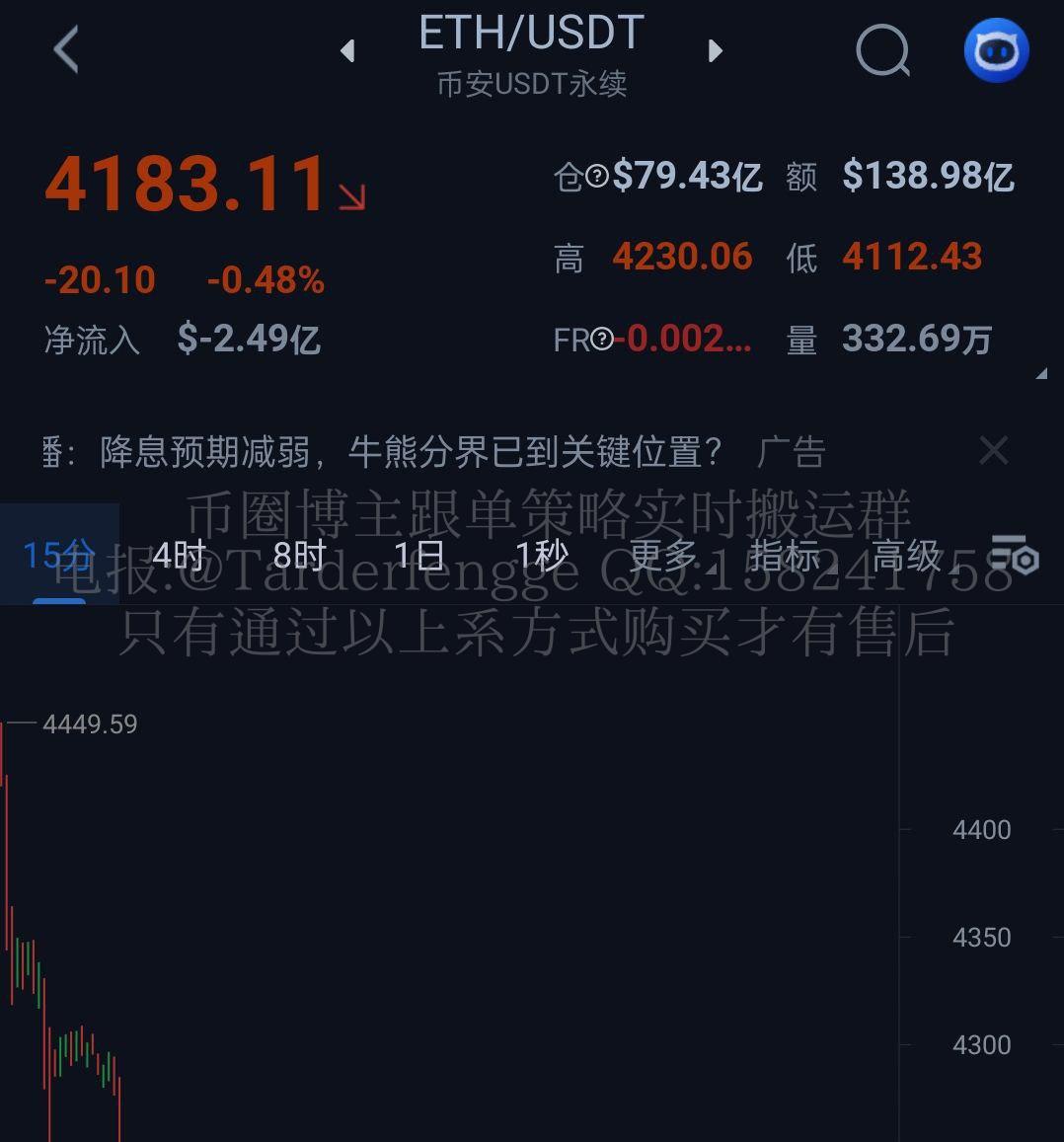
Task: Switch chart to 8时 interval
Action: pyautogui.click(x=299, y=556)
